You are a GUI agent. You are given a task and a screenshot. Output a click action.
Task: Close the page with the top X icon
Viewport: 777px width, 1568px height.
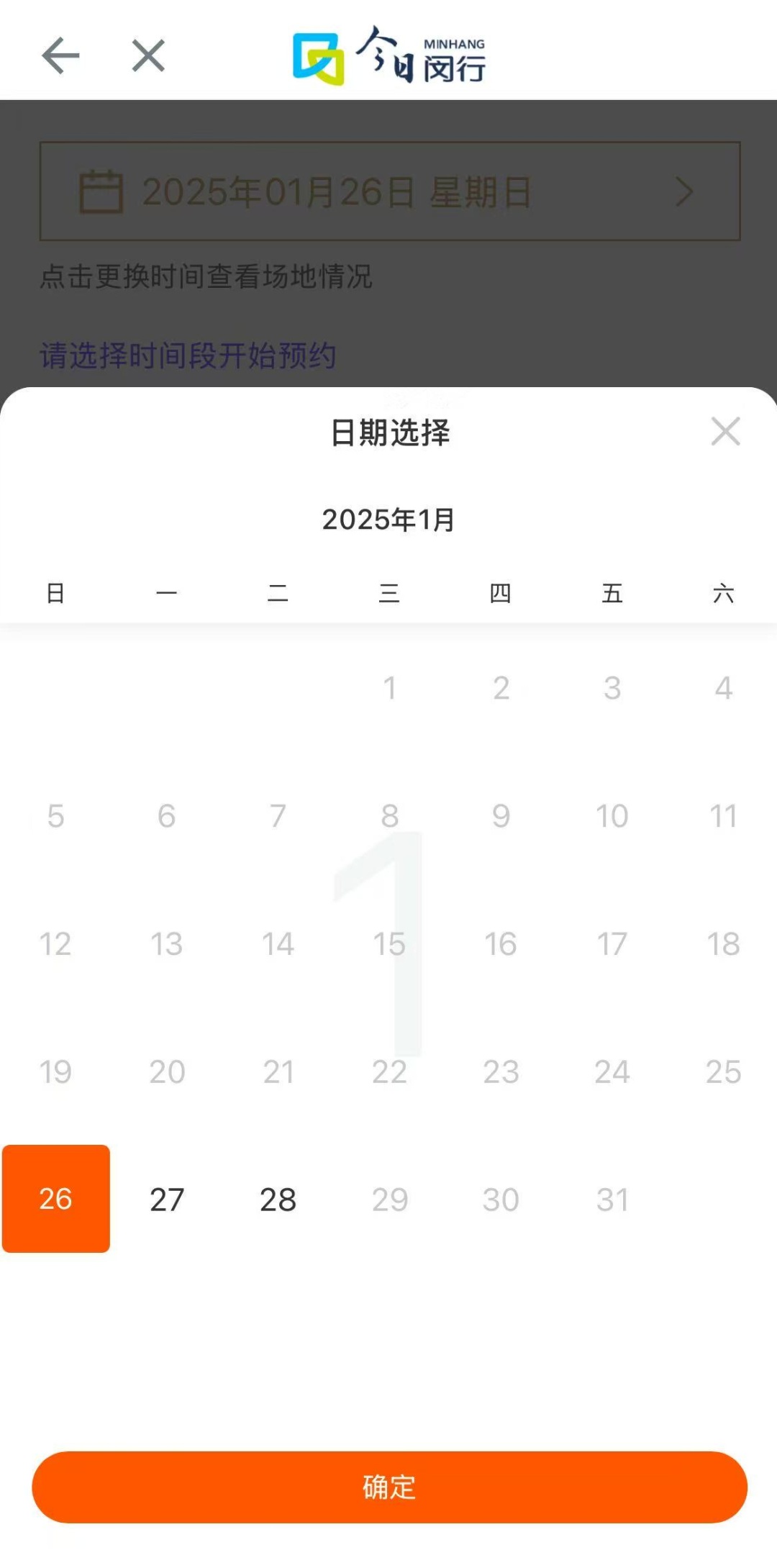click(x=148, y=56)
